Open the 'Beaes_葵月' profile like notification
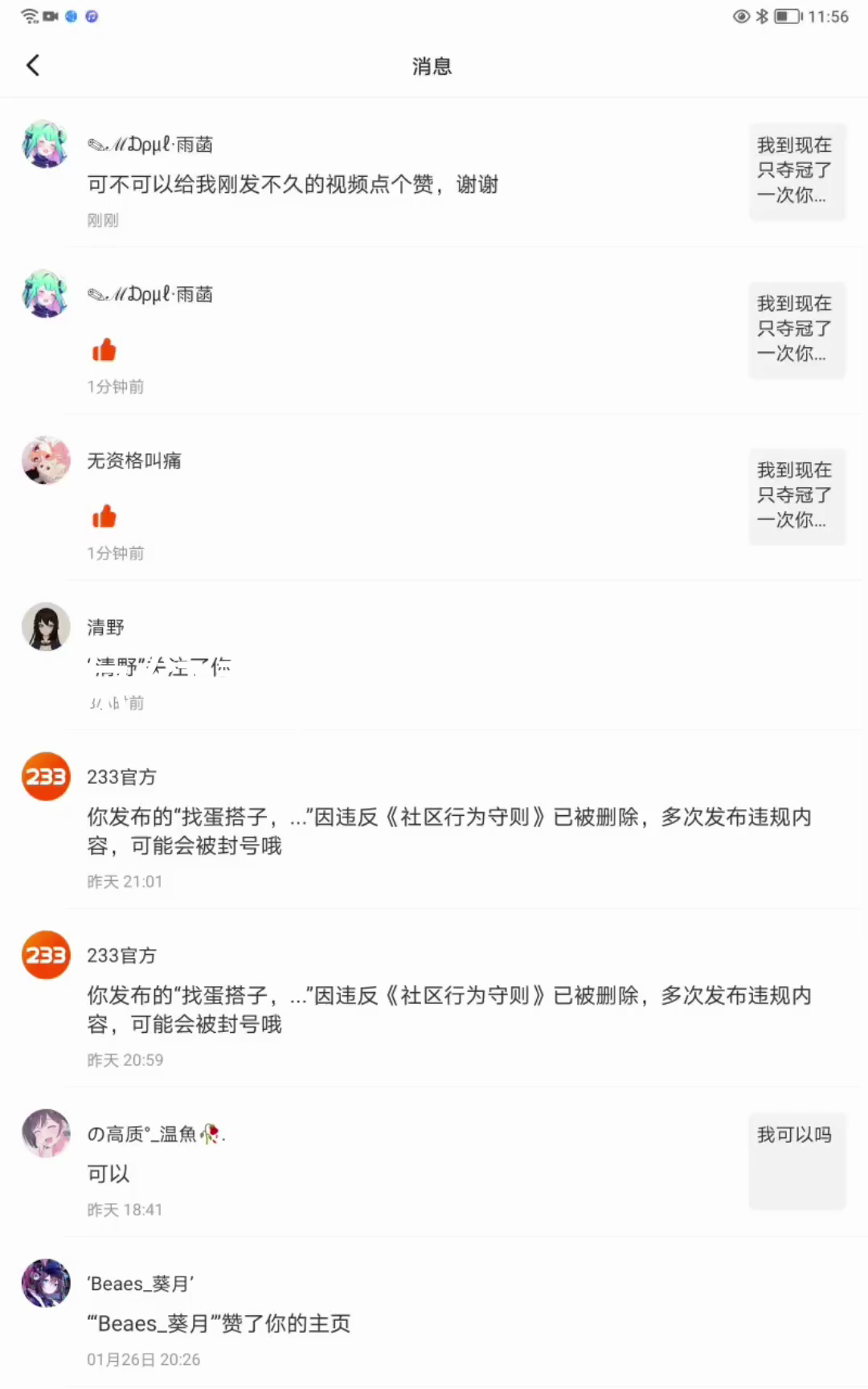This screenshot has width=868, height=1389. (321, 1323)
